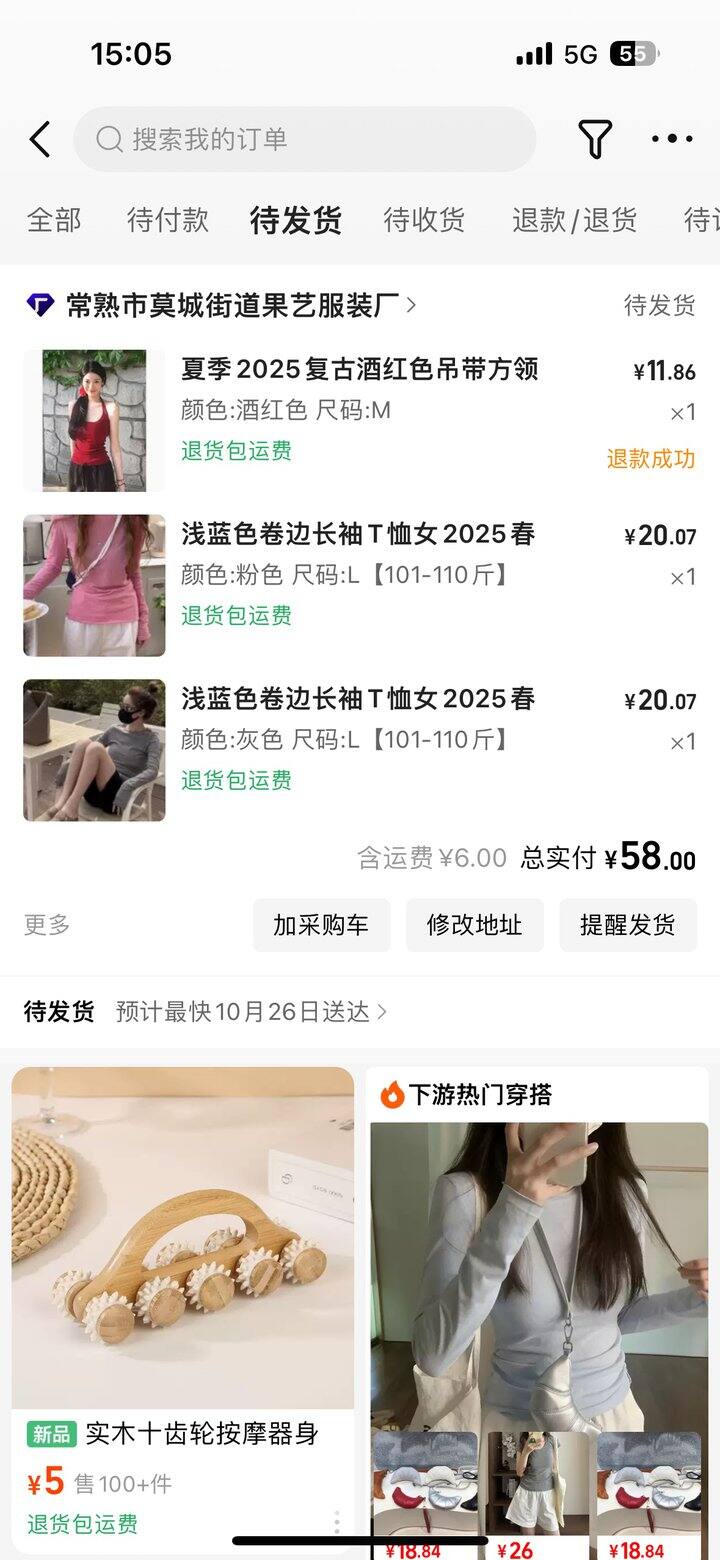Open the 下游热门穿搭 recommendation card
The width and height of the screenshot is (720, 1560).
click(539, 1300)
